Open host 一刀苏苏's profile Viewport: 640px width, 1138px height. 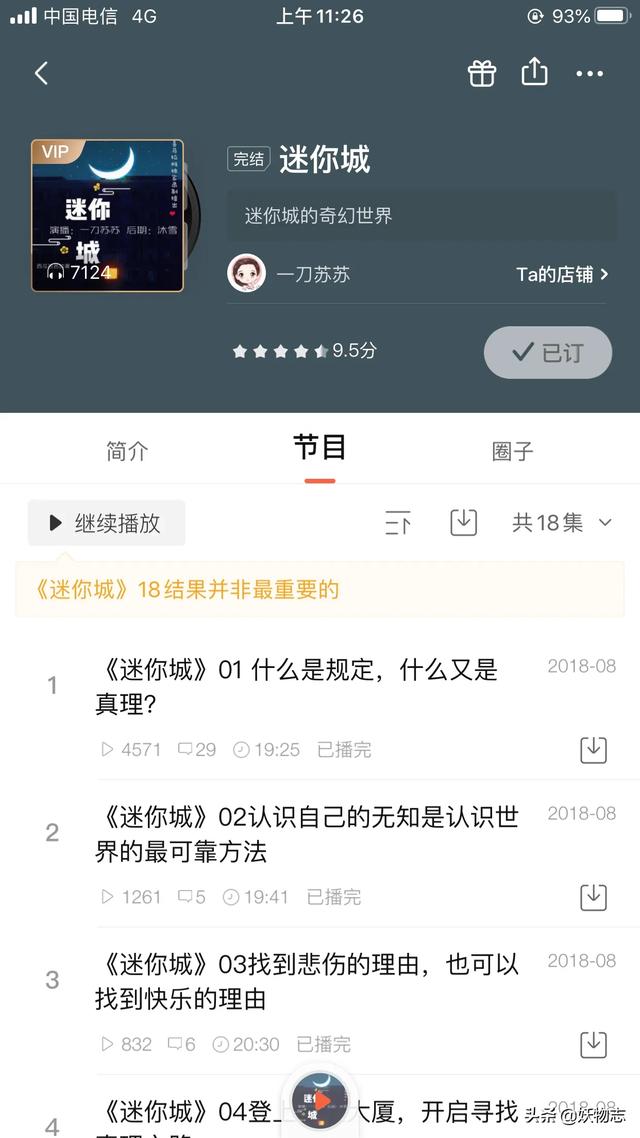290,274
